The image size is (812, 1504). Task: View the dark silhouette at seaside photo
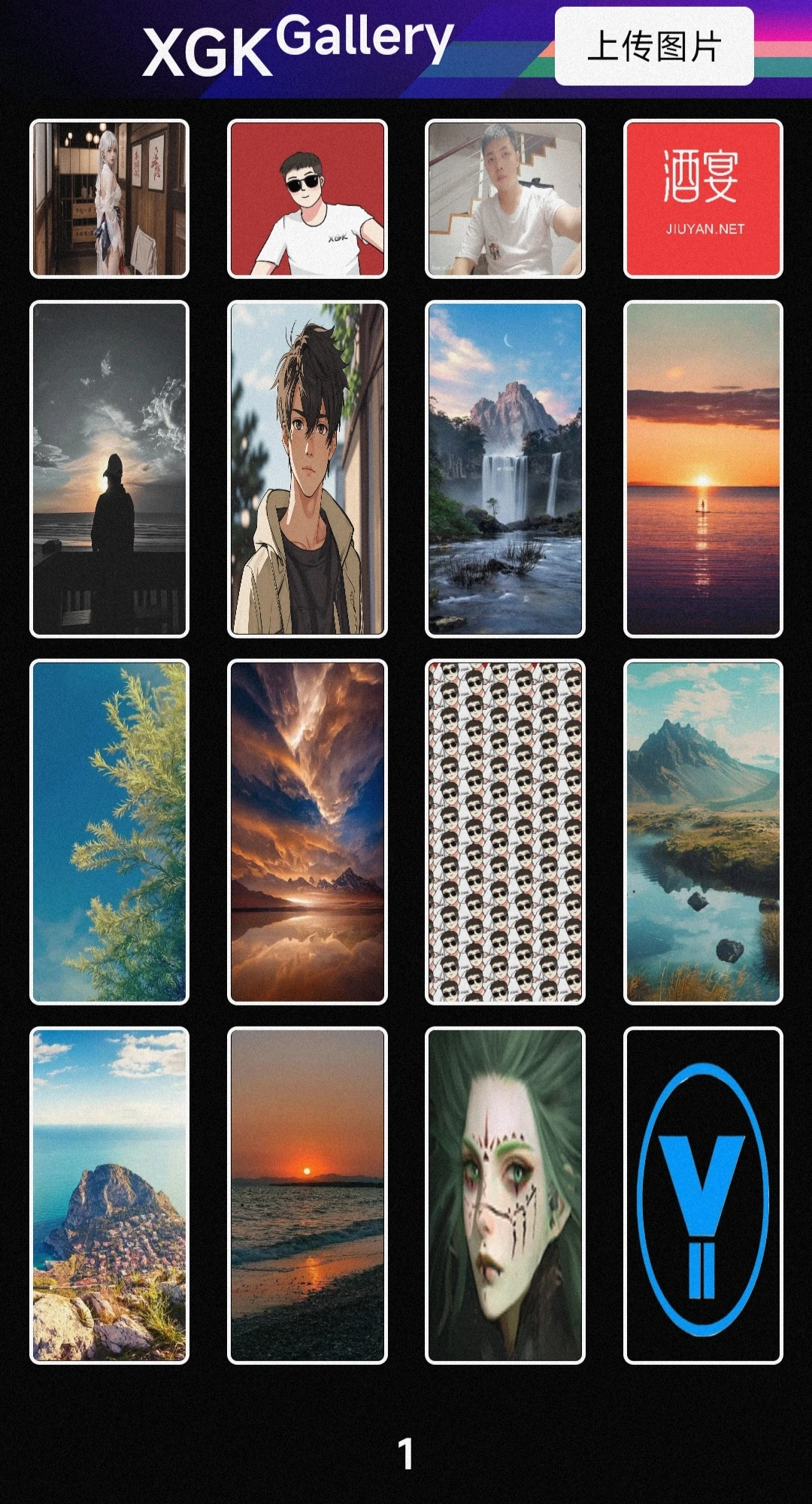point(109,469)
